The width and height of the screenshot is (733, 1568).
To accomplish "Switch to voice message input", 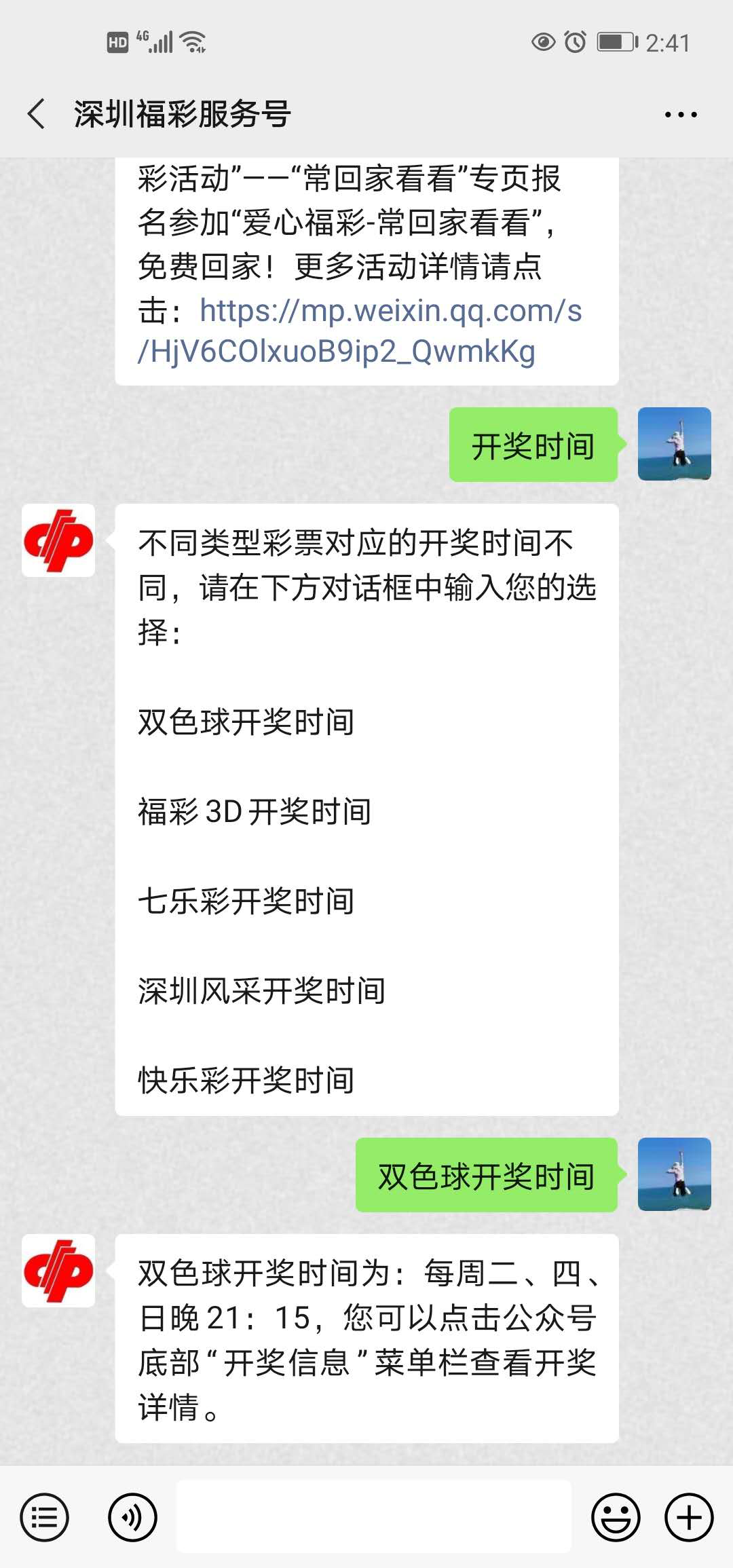I will point(133,1517).
